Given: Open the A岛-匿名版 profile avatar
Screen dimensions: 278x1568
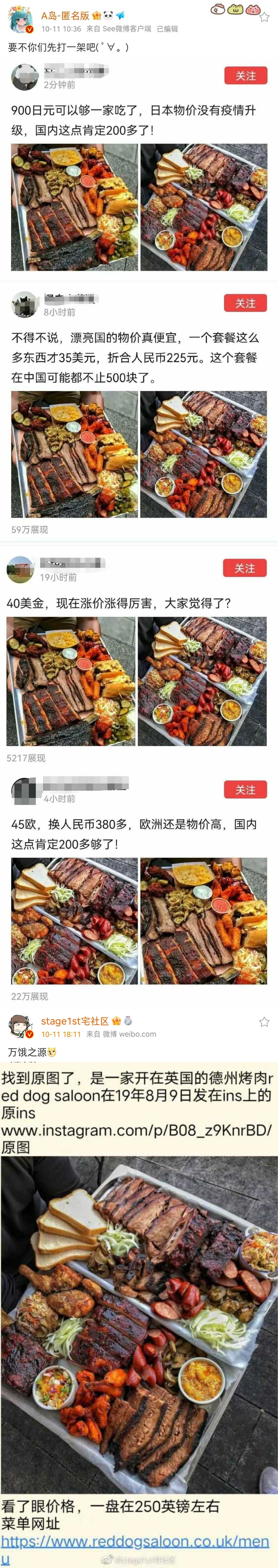Looking at the screenshot, I should click(x=20, y=21).
